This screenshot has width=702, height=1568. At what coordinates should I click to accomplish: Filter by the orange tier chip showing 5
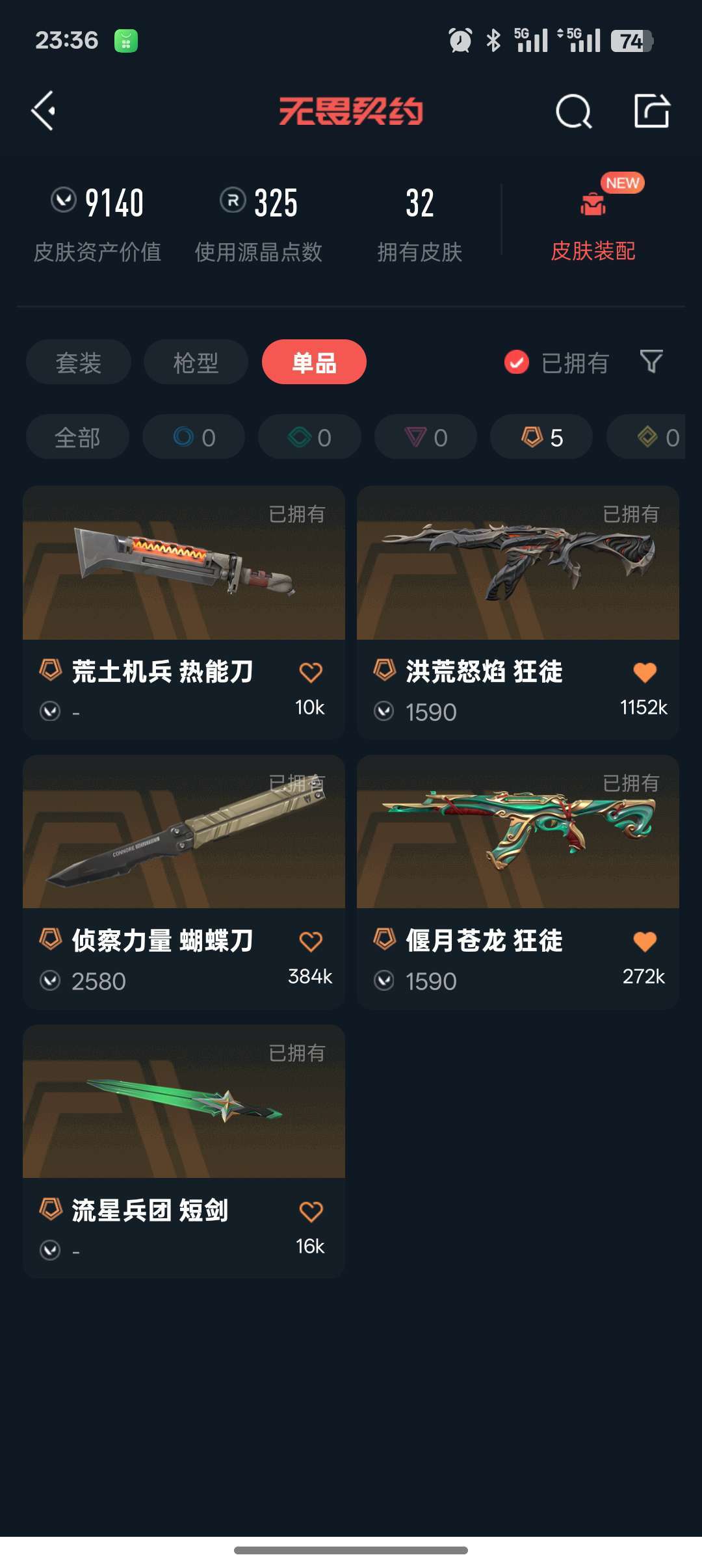pos(541,437)
